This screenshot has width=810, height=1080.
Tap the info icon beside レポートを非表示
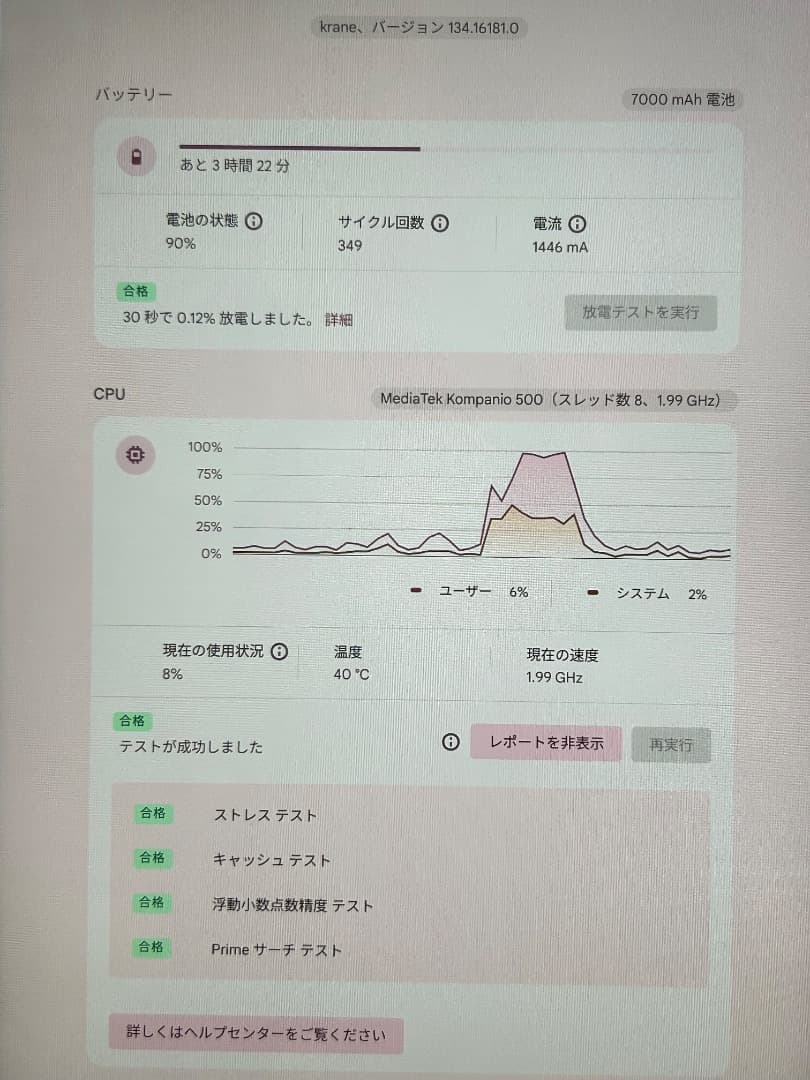(x=451, y=742)
